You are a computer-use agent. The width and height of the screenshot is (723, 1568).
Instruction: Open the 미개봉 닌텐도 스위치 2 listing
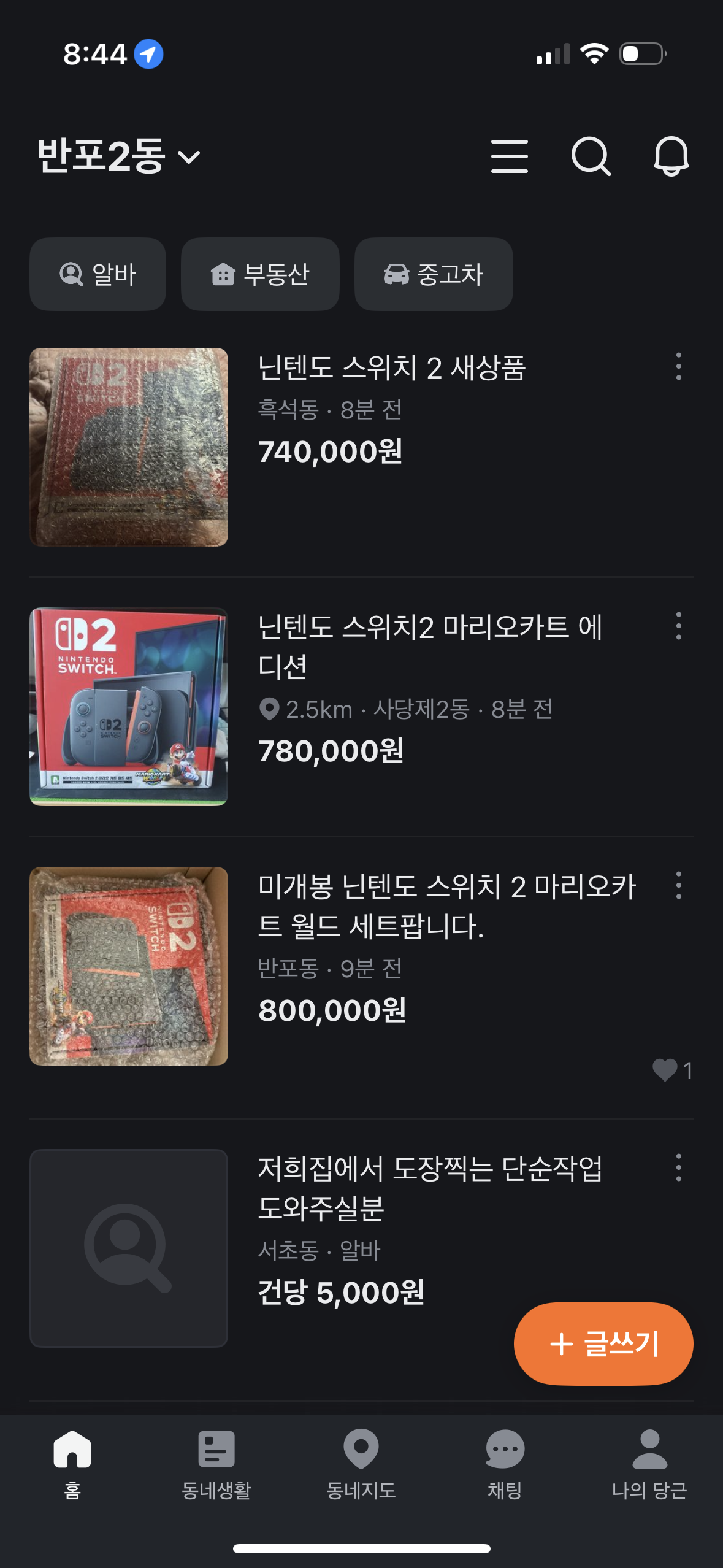[446, 905]
